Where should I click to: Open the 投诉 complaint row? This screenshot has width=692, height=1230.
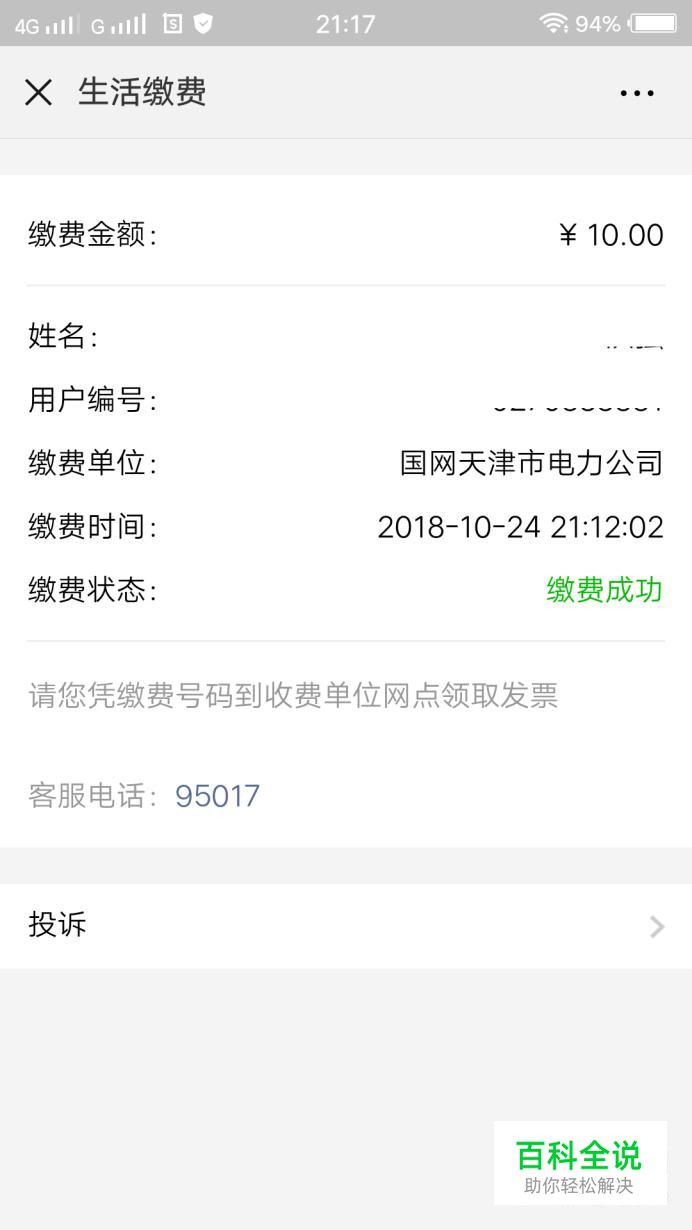346,926
